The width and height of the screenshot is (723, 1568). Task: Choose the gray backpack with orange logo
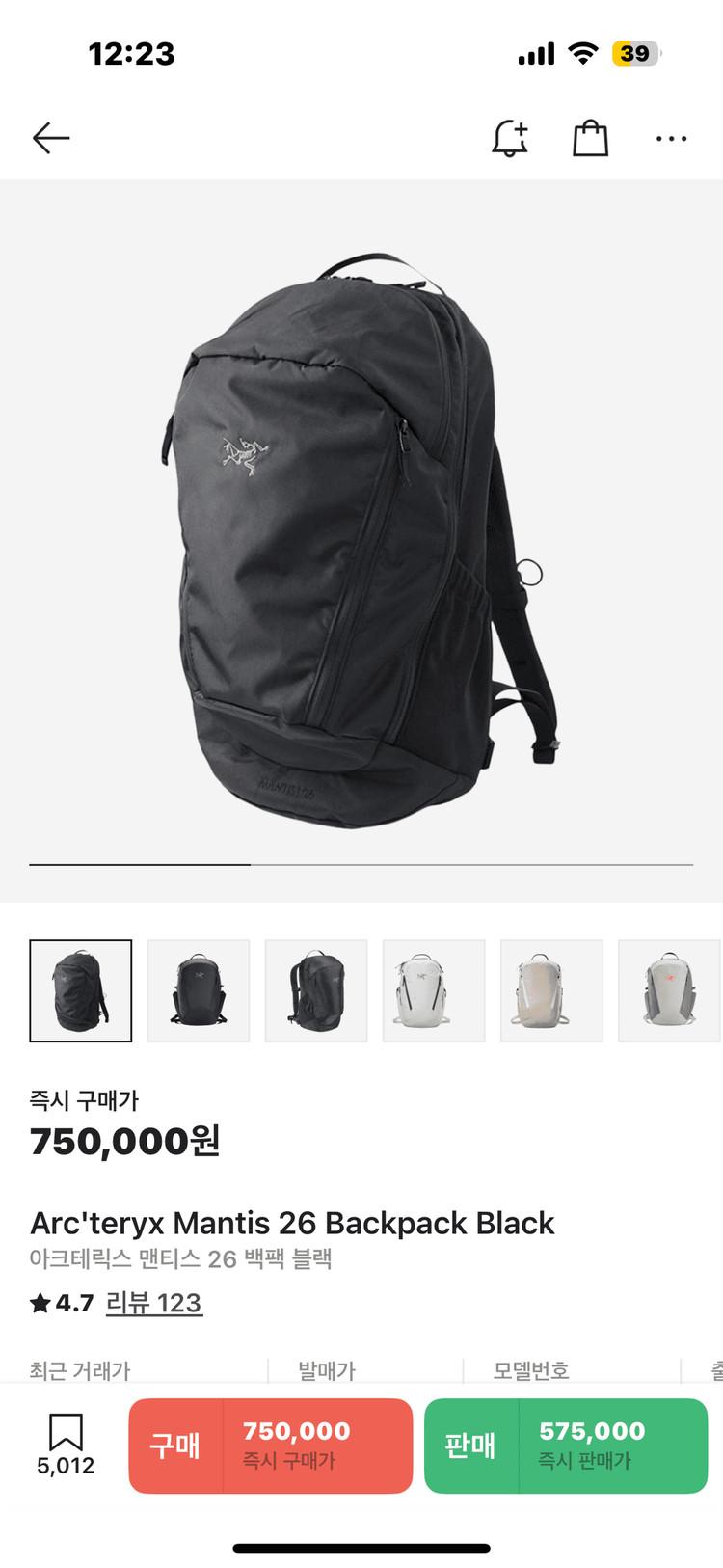pyautogui.click(x=669, y=990)
